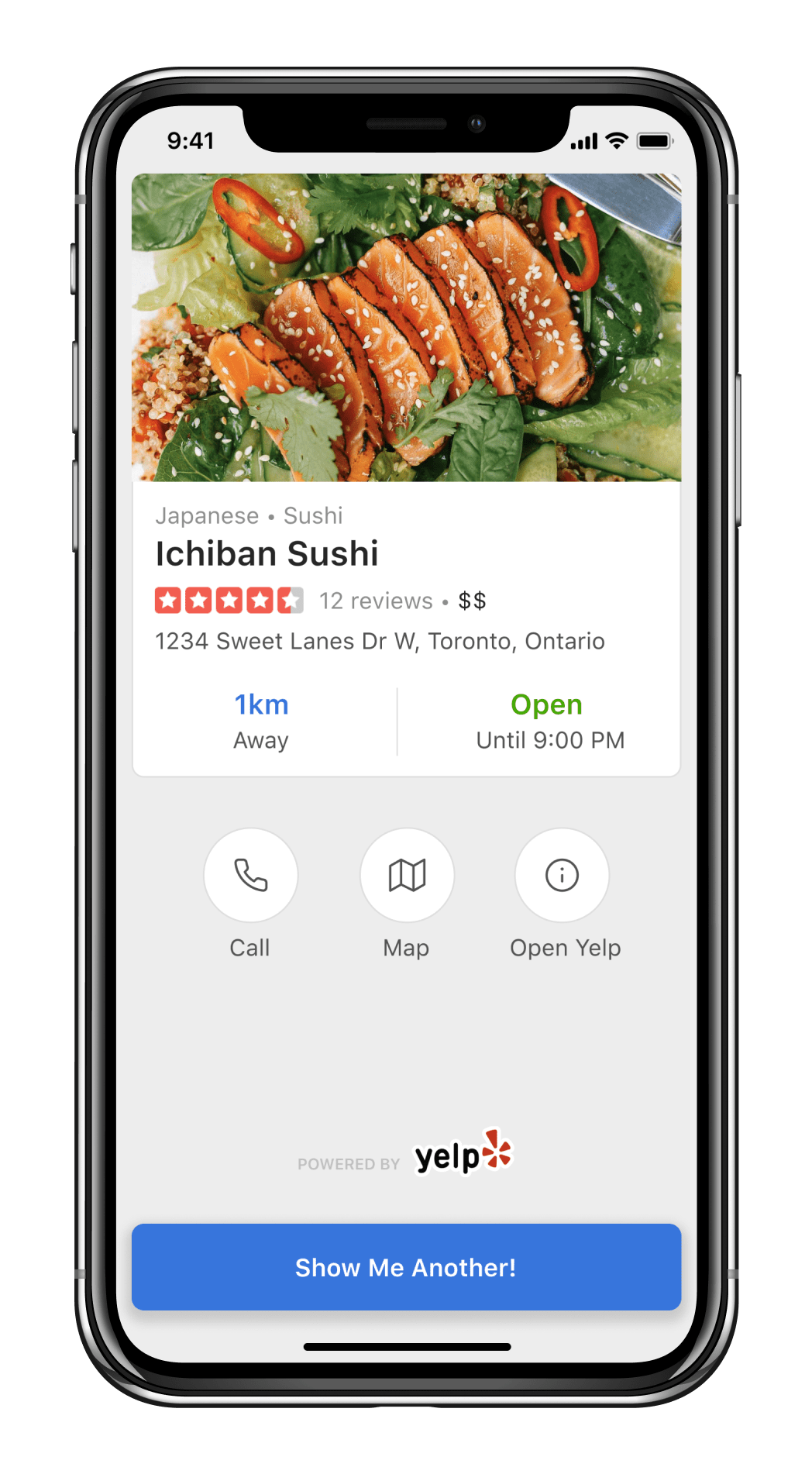Tap Show Me Another!
The width and height of the screenshot is (812, 1474).
(x=406, y=1267)
